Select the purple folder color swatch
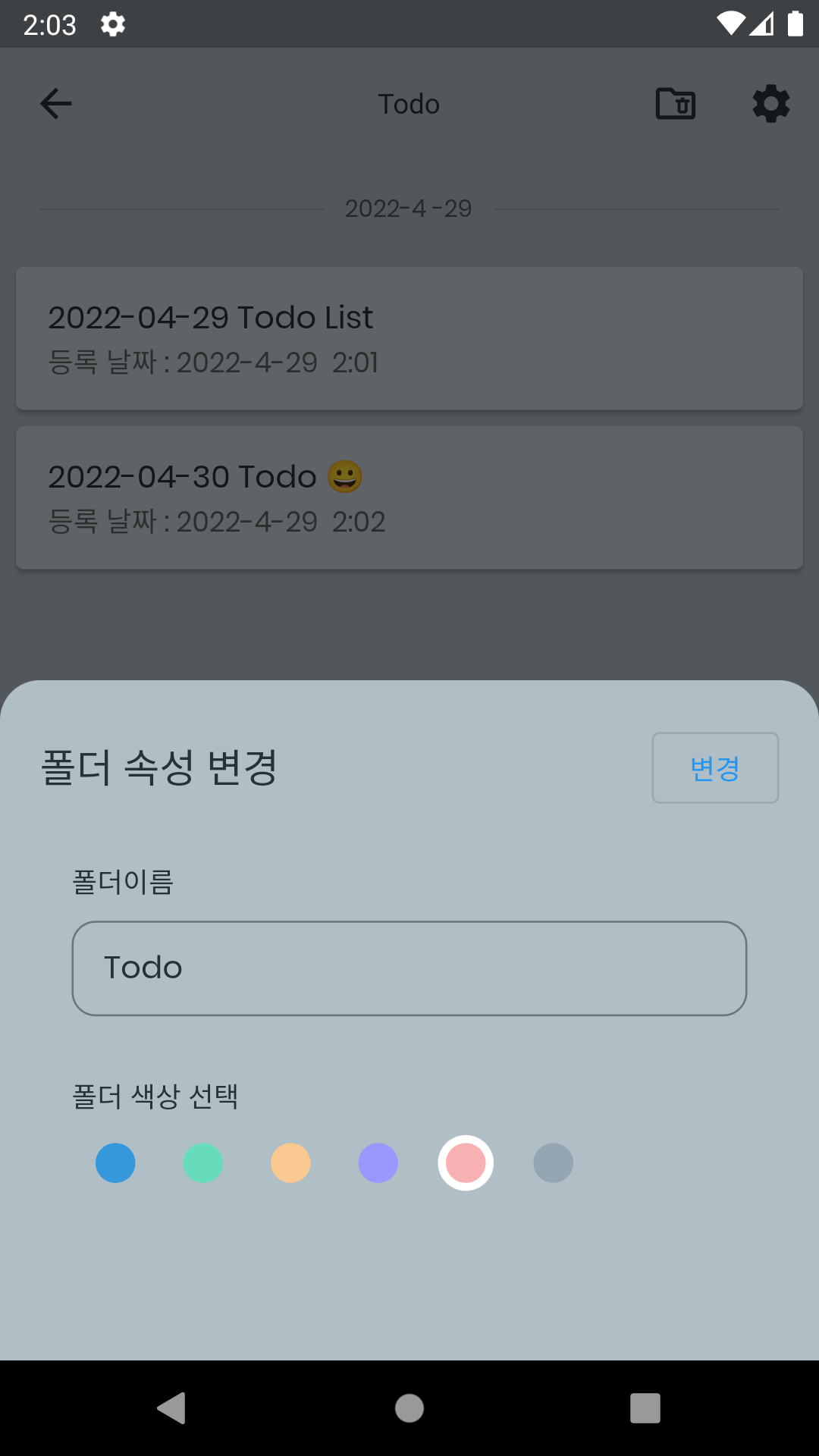Image resolution: width=819 pixels, height=1456 pixels. point(378,1163)
